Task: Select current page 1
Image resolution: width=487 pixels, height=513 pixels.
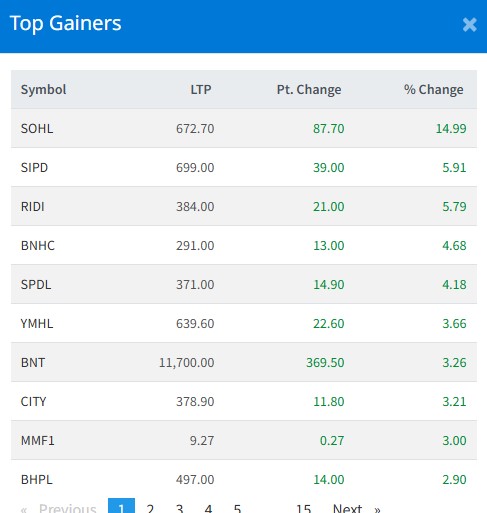Action: click(x=121, y=507)
